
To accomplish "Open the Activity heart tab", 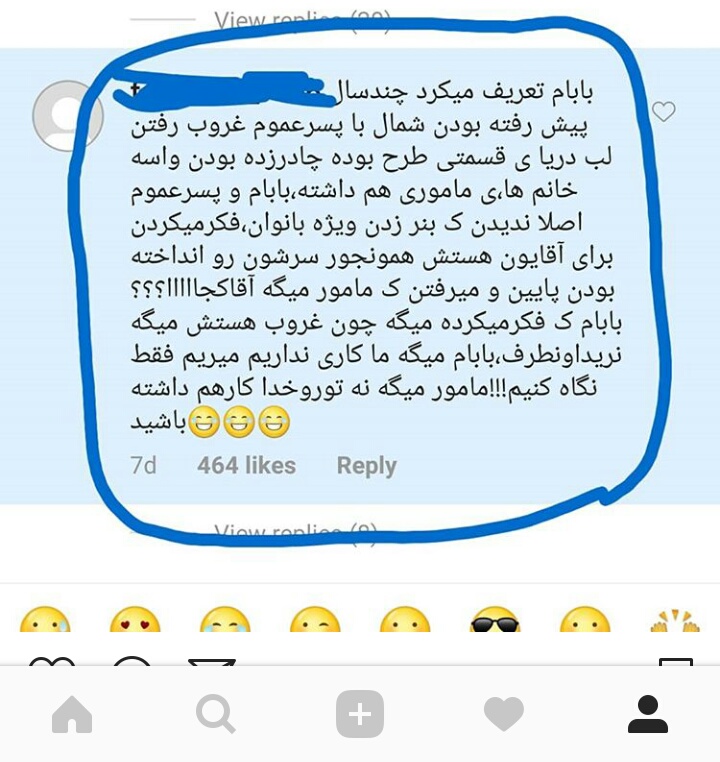I will coord(504,714).
